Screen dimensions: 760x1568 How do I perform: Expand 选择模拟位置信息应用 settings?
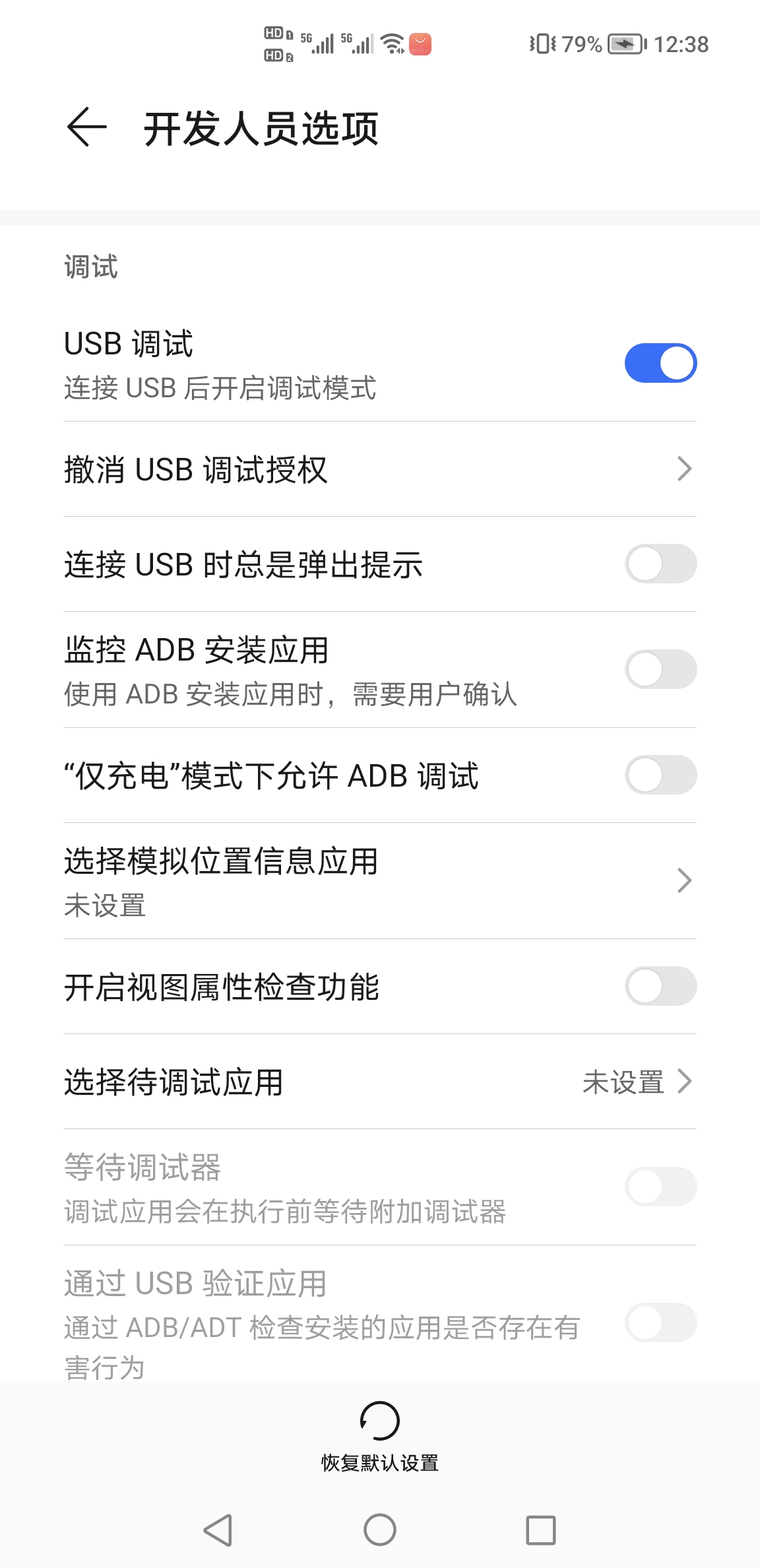click(684, 880)
